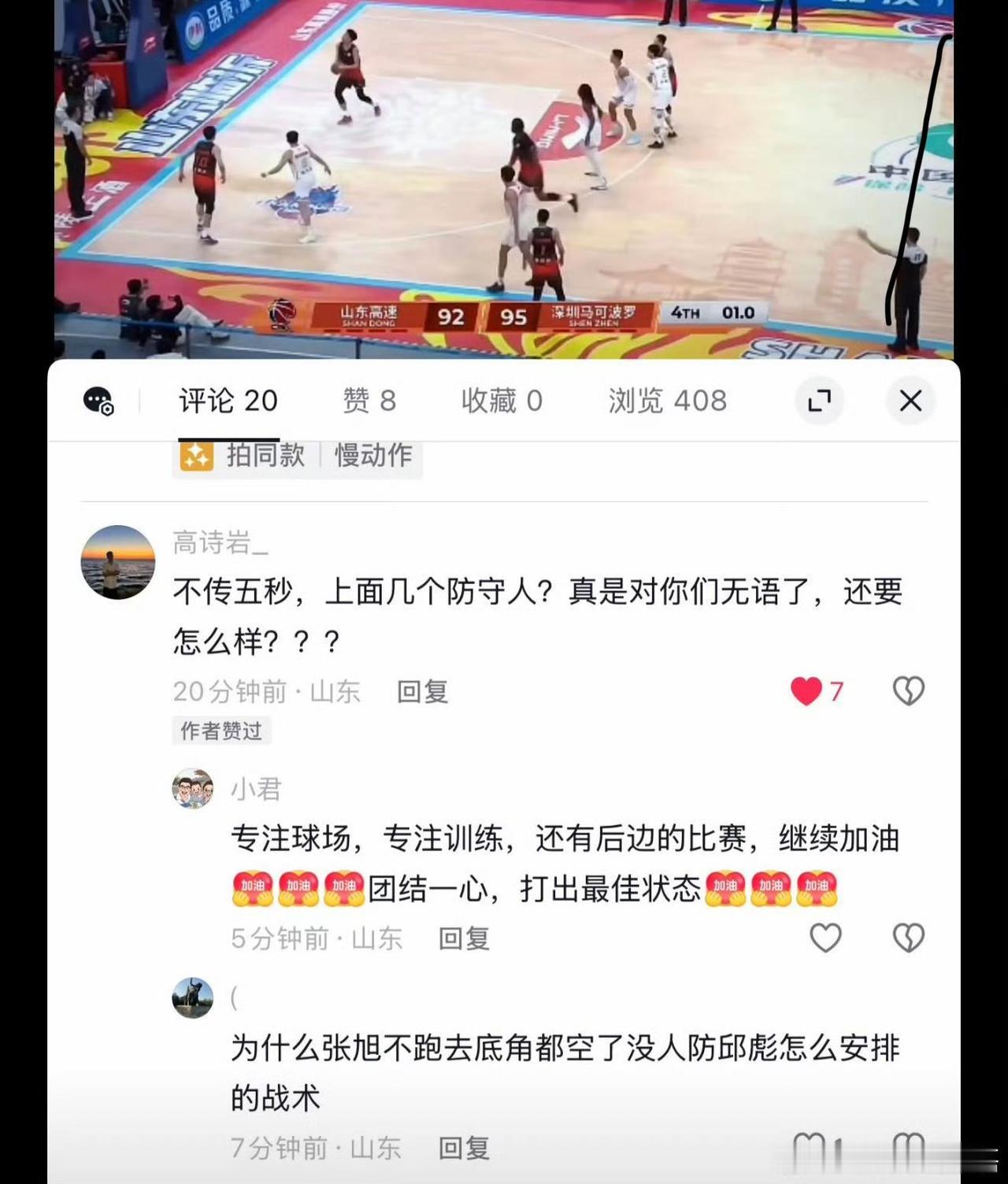The image size is (1008, 1184).
Task: Tap the dislike icon on 小君's comment
Action: (907, 938)
